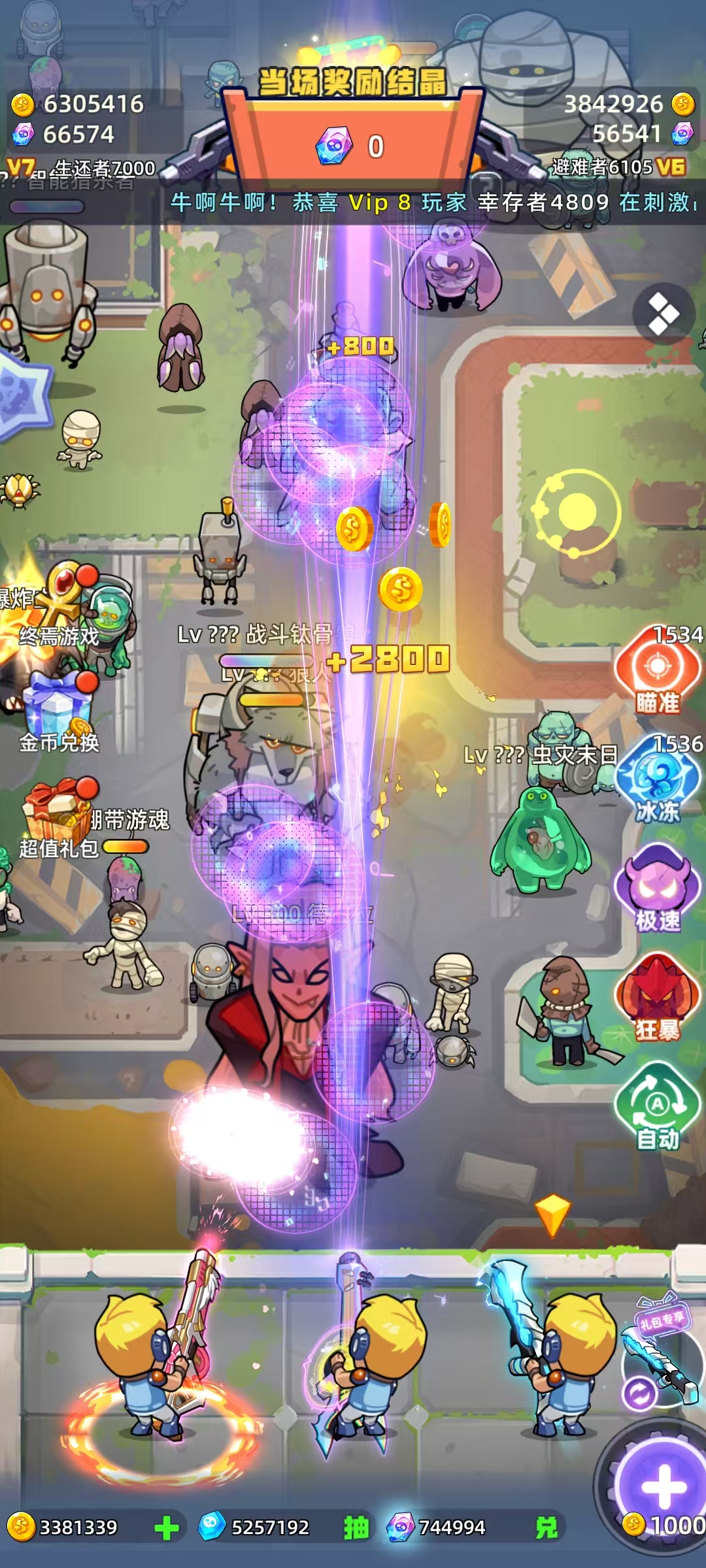
Task: Tap the 抽 draw button
Action: click(x=356, y=1527)
